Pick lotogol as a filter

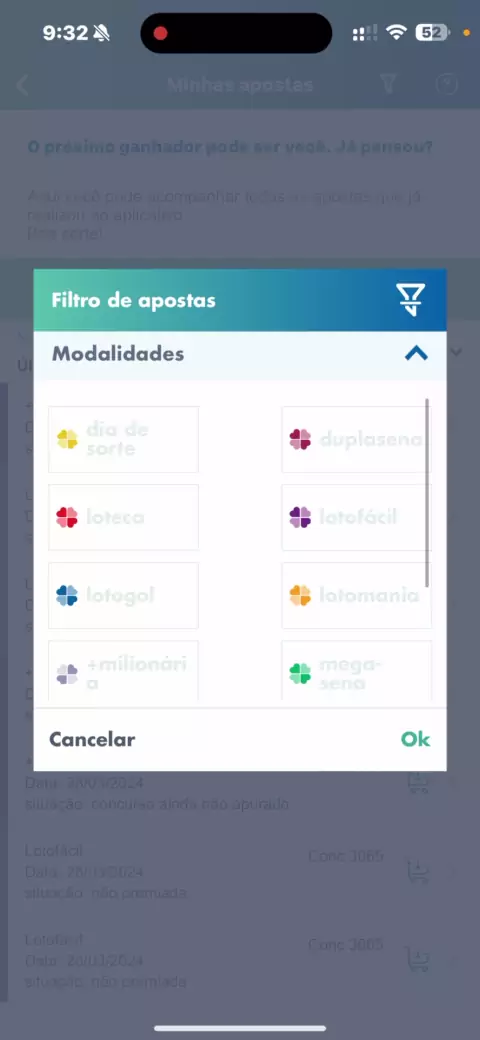[123, 596]
